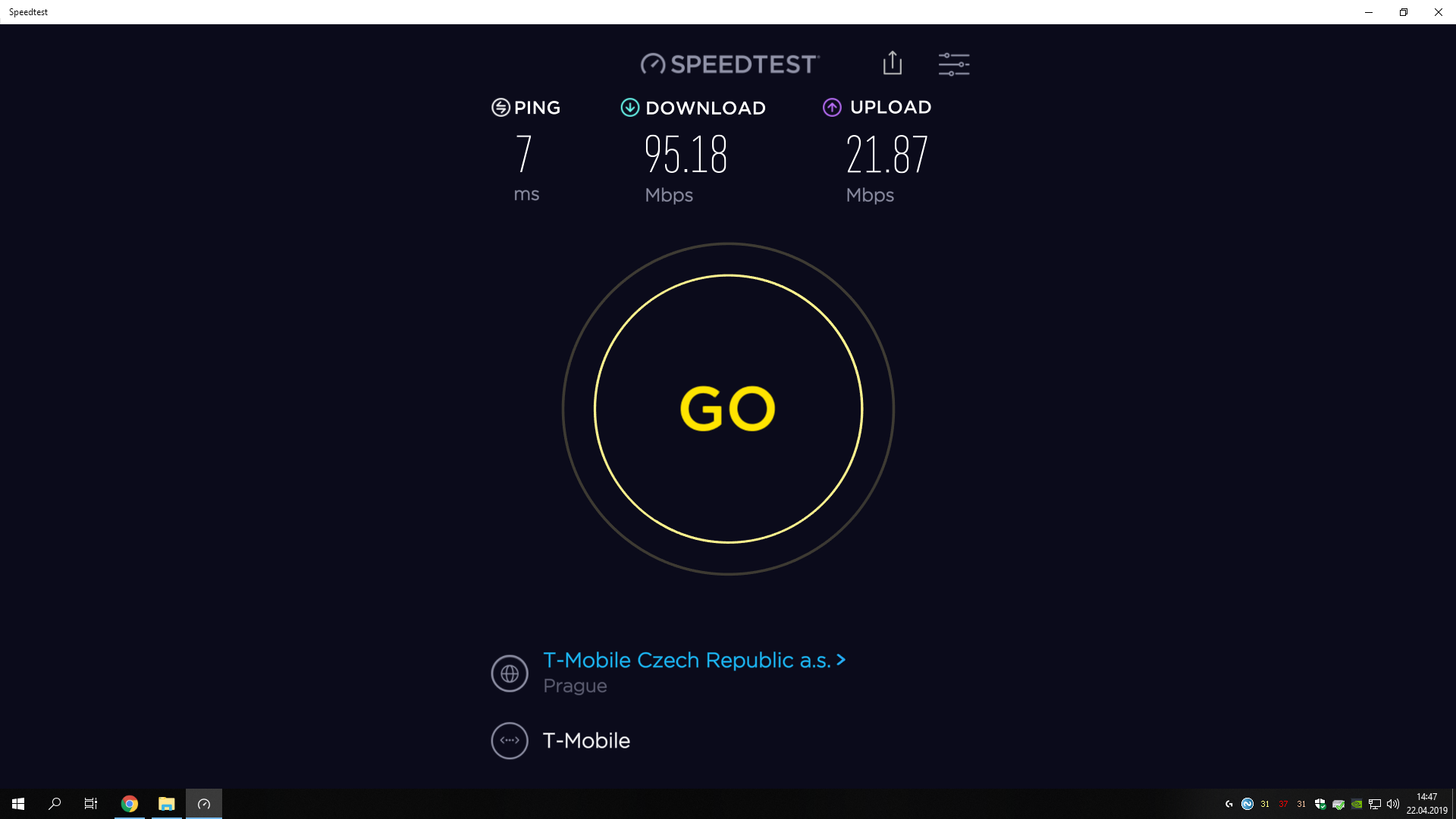The height and width of the screenshot is (819, 1456).
Task: Open Task View on the taskbar
Action: click(91, 804)
